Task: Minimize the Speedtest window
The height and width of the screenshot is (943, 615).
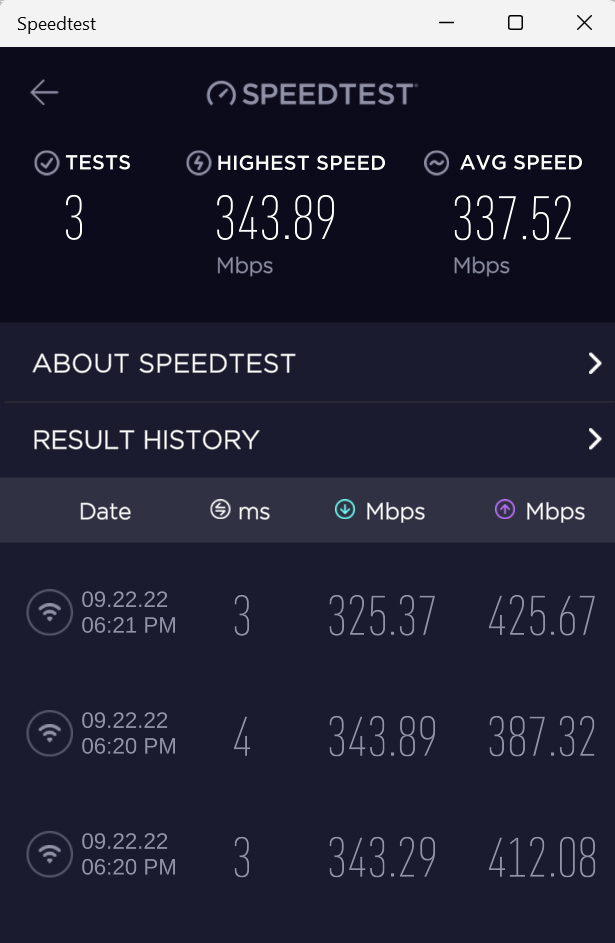Action: [447, 23]
